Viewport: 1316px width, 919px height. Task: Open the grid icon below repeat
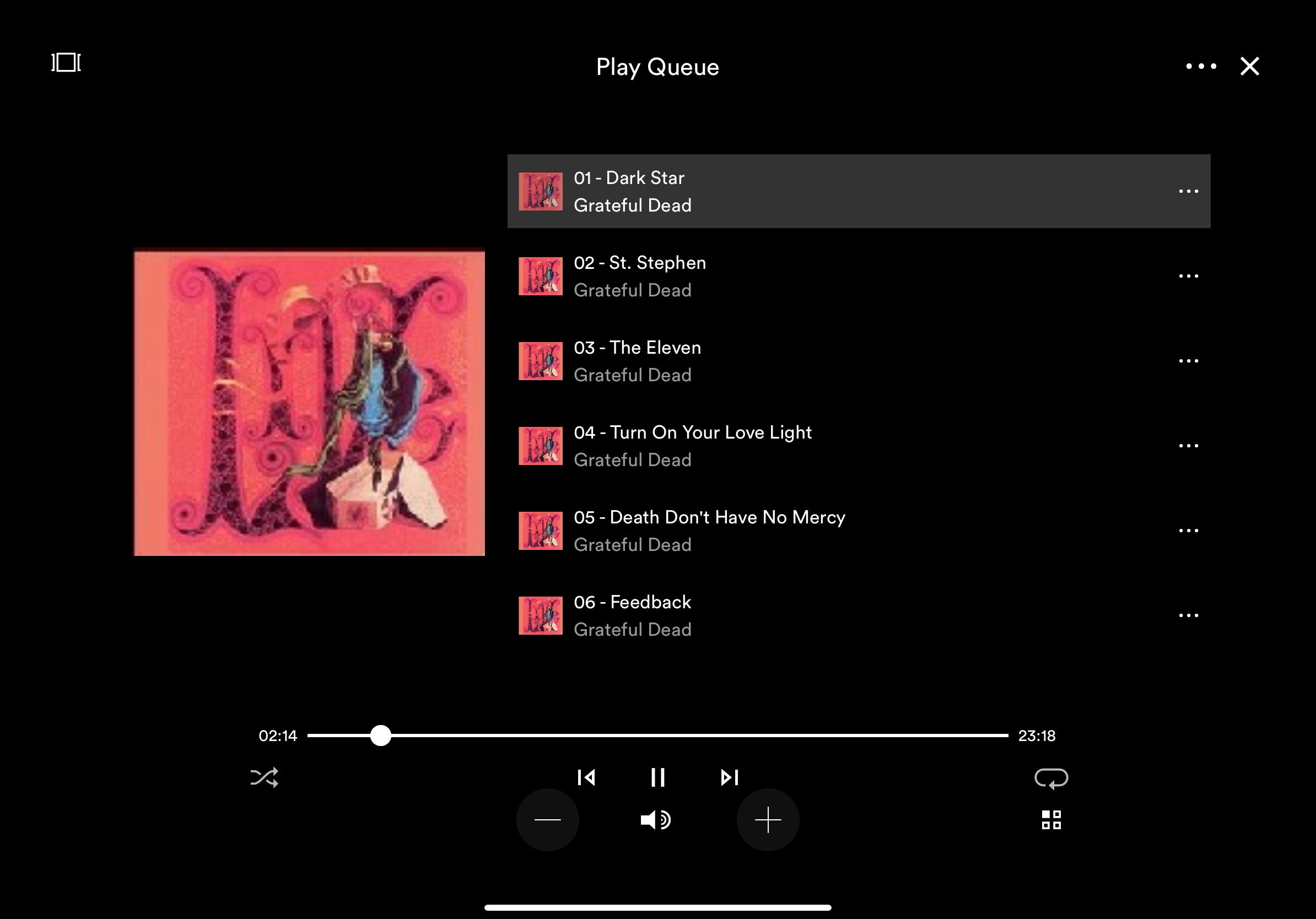[1050, 820]
